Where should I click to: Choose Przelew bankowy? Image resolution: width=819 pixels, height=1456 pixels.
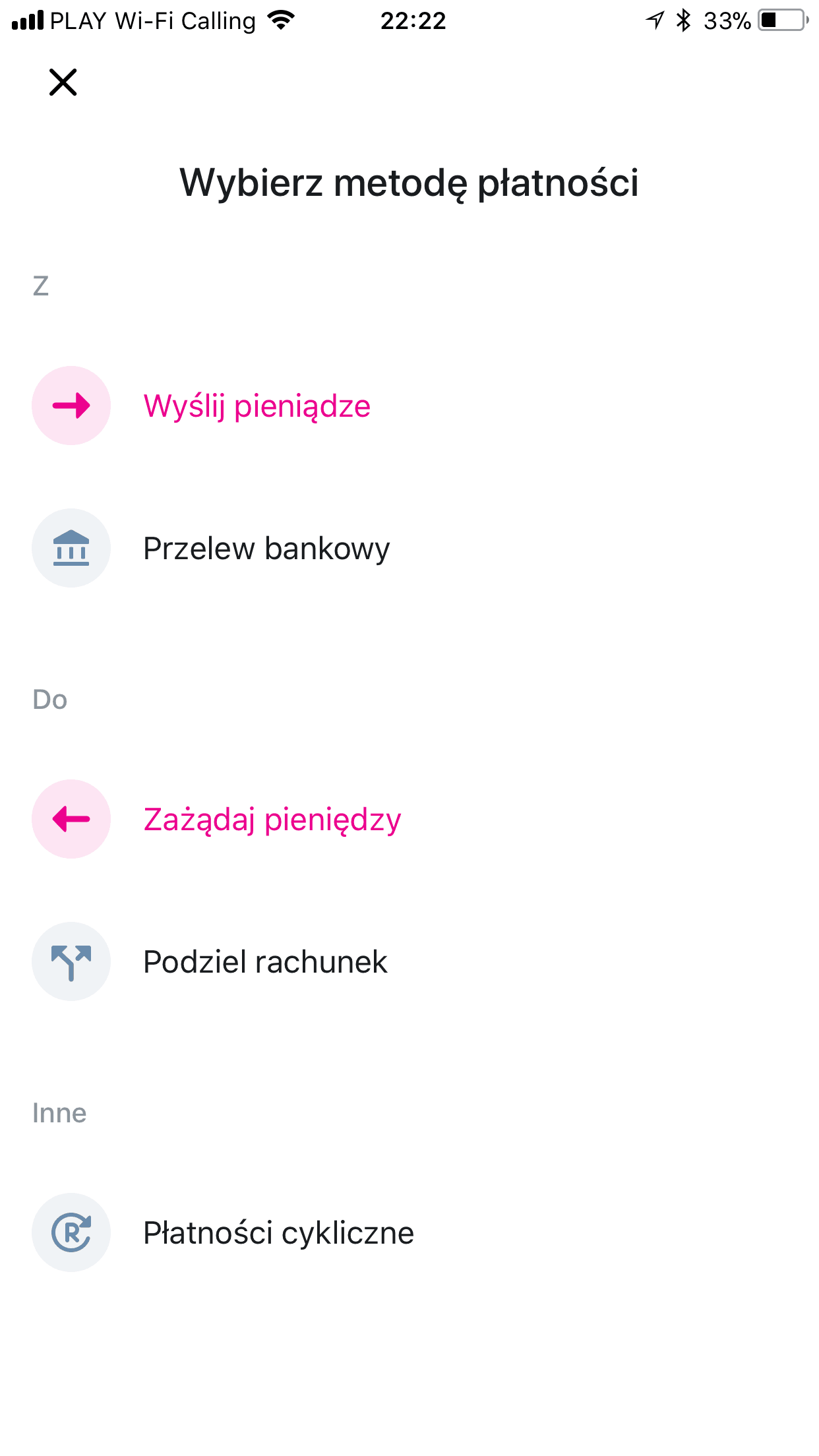click(x=409, y=548)
